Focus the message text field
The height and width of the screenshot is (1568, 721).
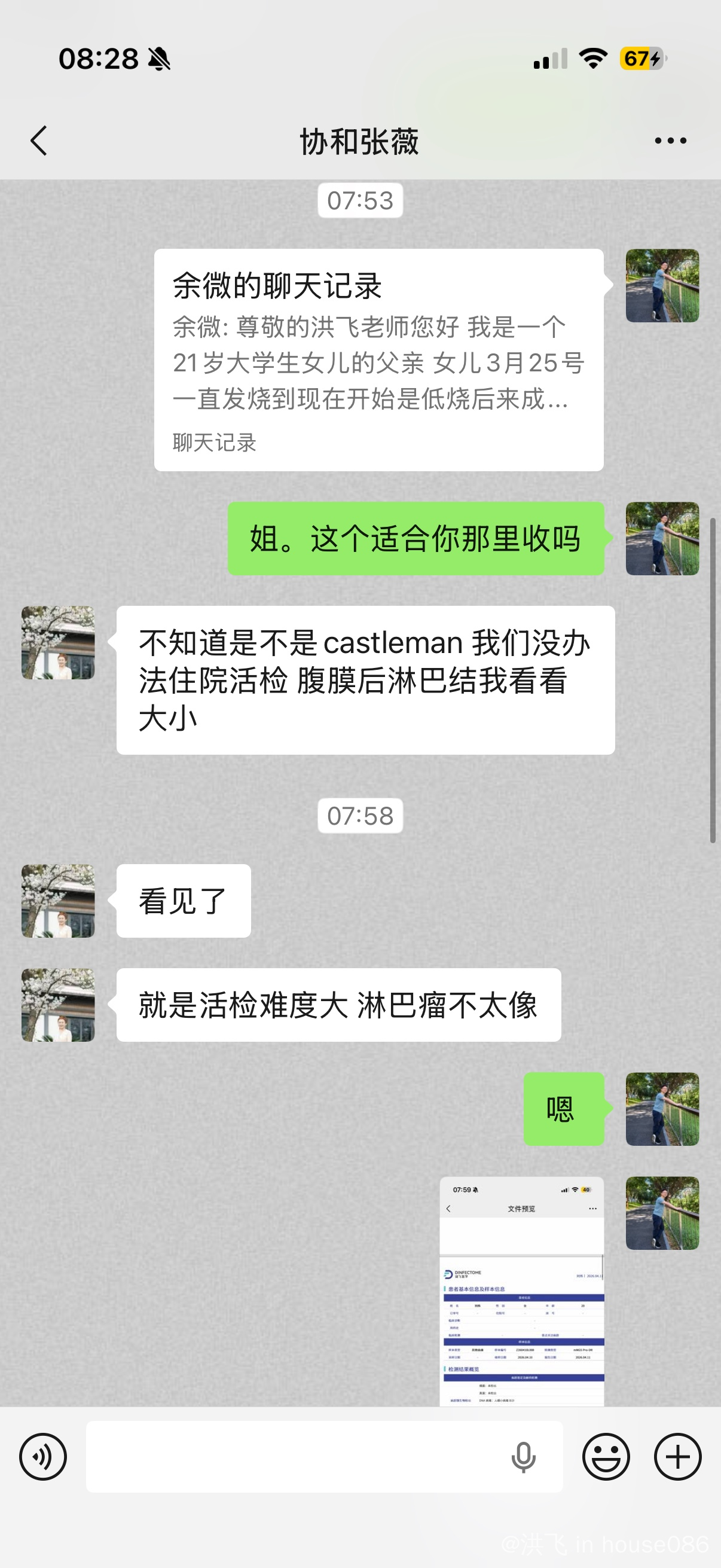click(x=292, y=1456)
